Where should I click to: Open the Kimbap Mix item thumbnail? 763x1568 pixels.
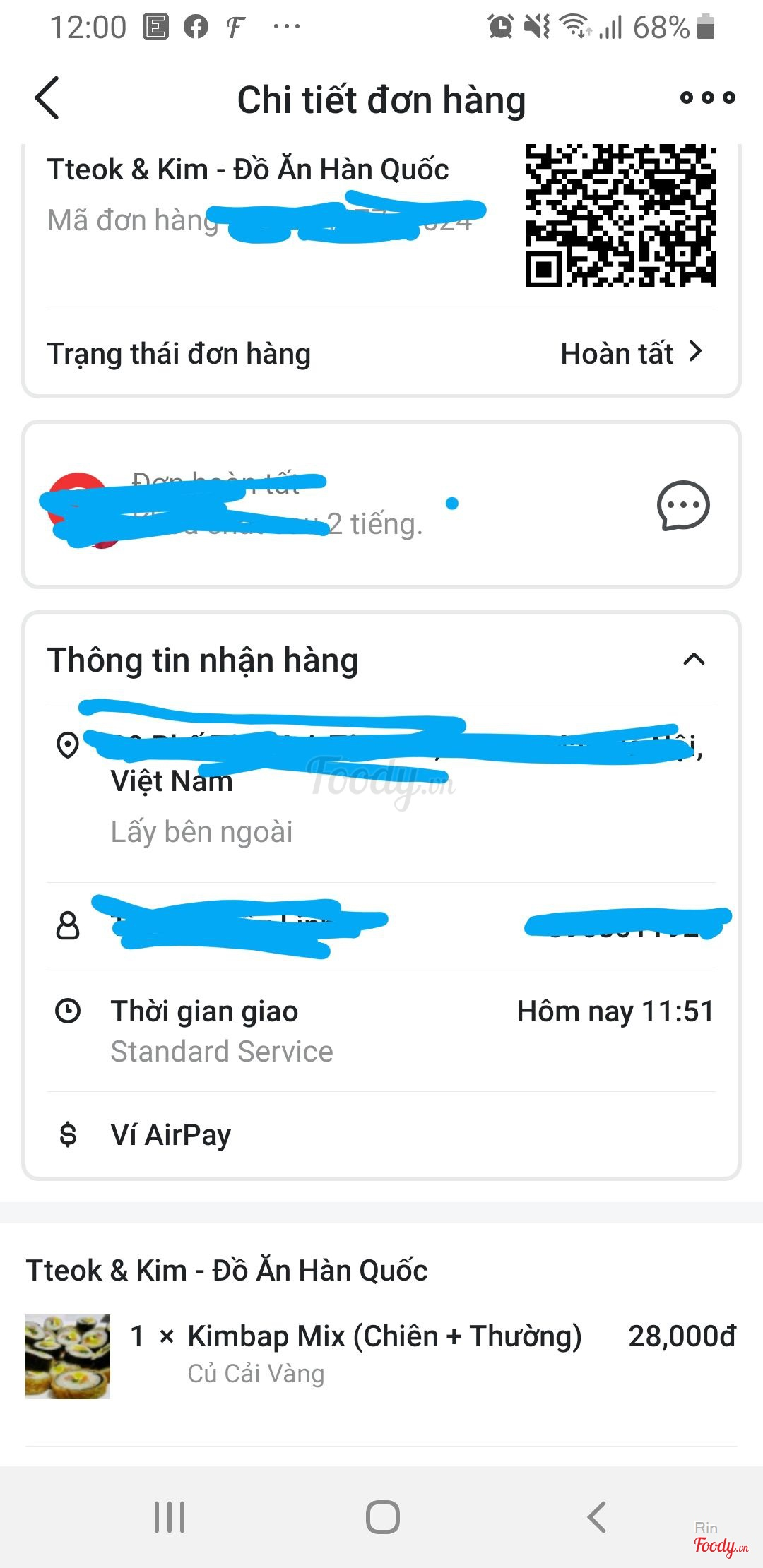click(68, 1356)
